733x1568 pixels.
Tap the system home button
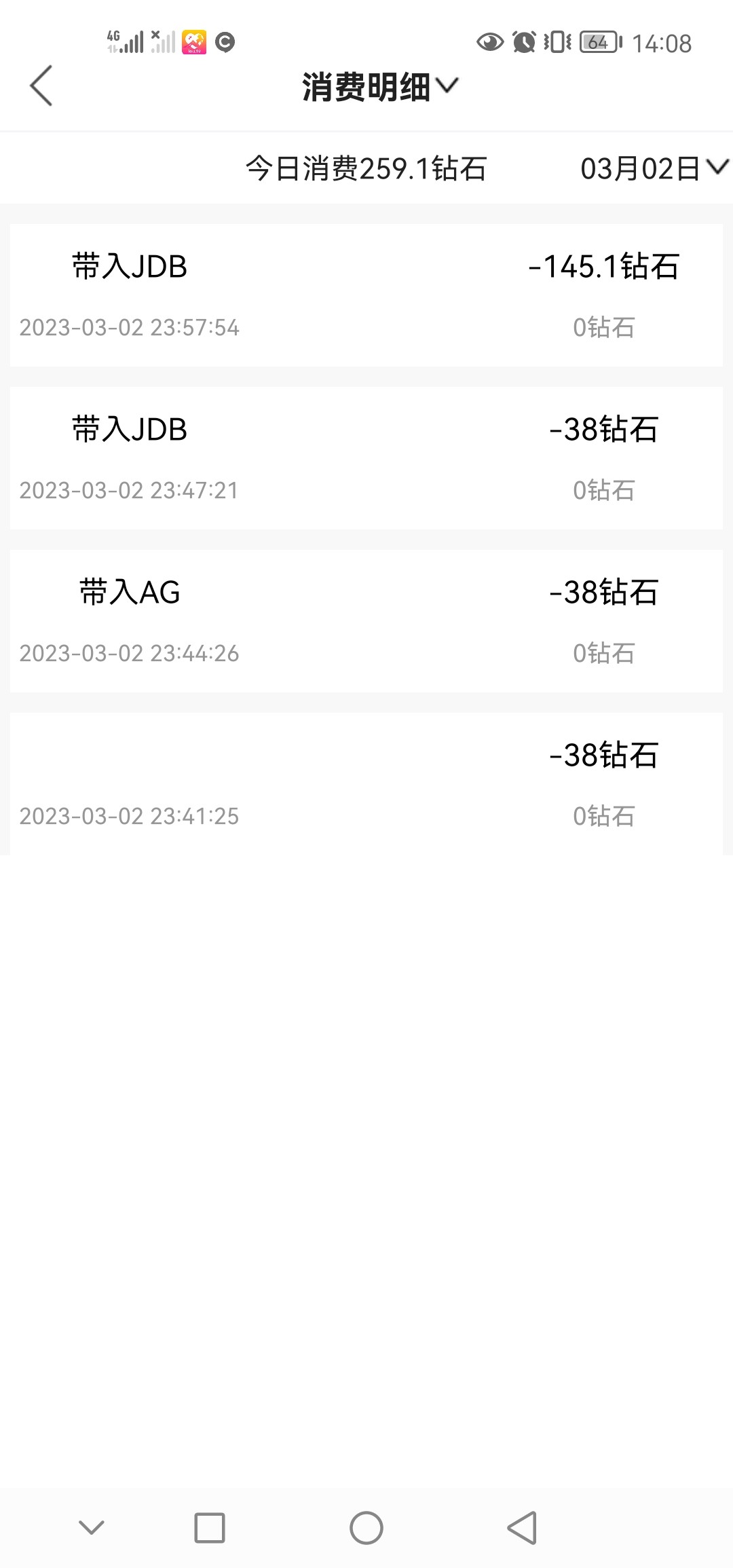coord(366,1528)
